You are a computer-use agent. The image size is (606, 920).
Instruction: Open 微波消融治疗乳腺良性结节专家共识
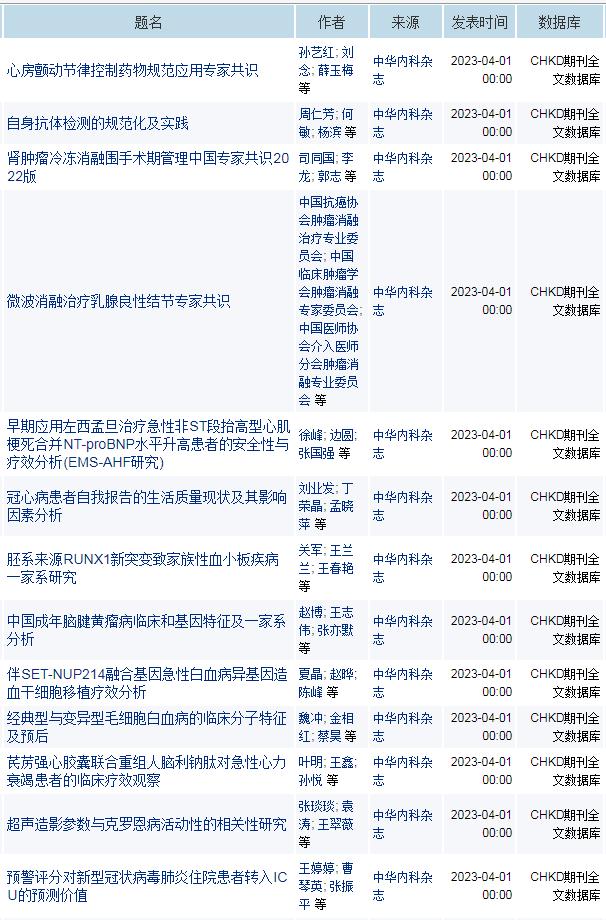[118, 301]
